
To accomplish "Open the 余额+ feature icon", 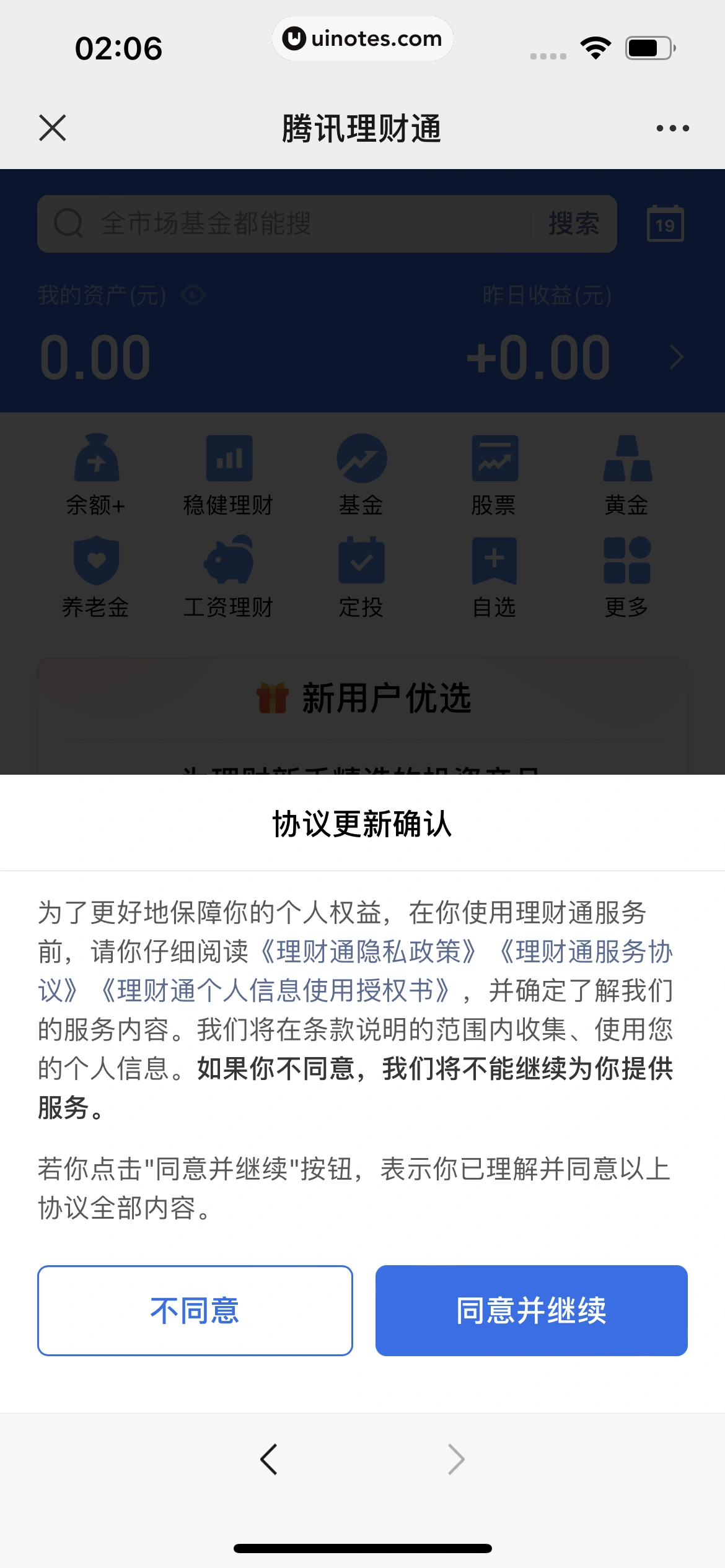I will click(96, 458).
